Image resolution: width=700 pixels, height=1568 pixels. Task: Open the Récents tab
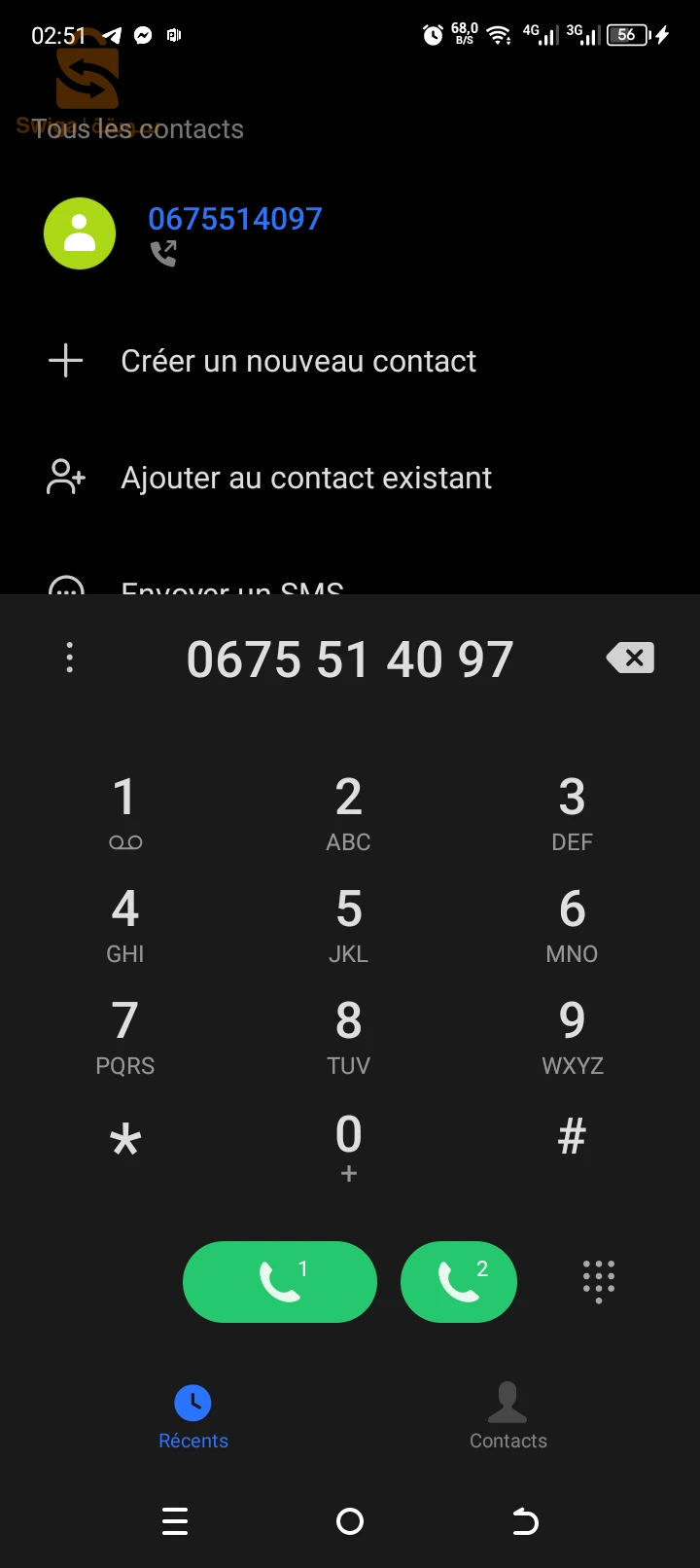click(193, 1416)
